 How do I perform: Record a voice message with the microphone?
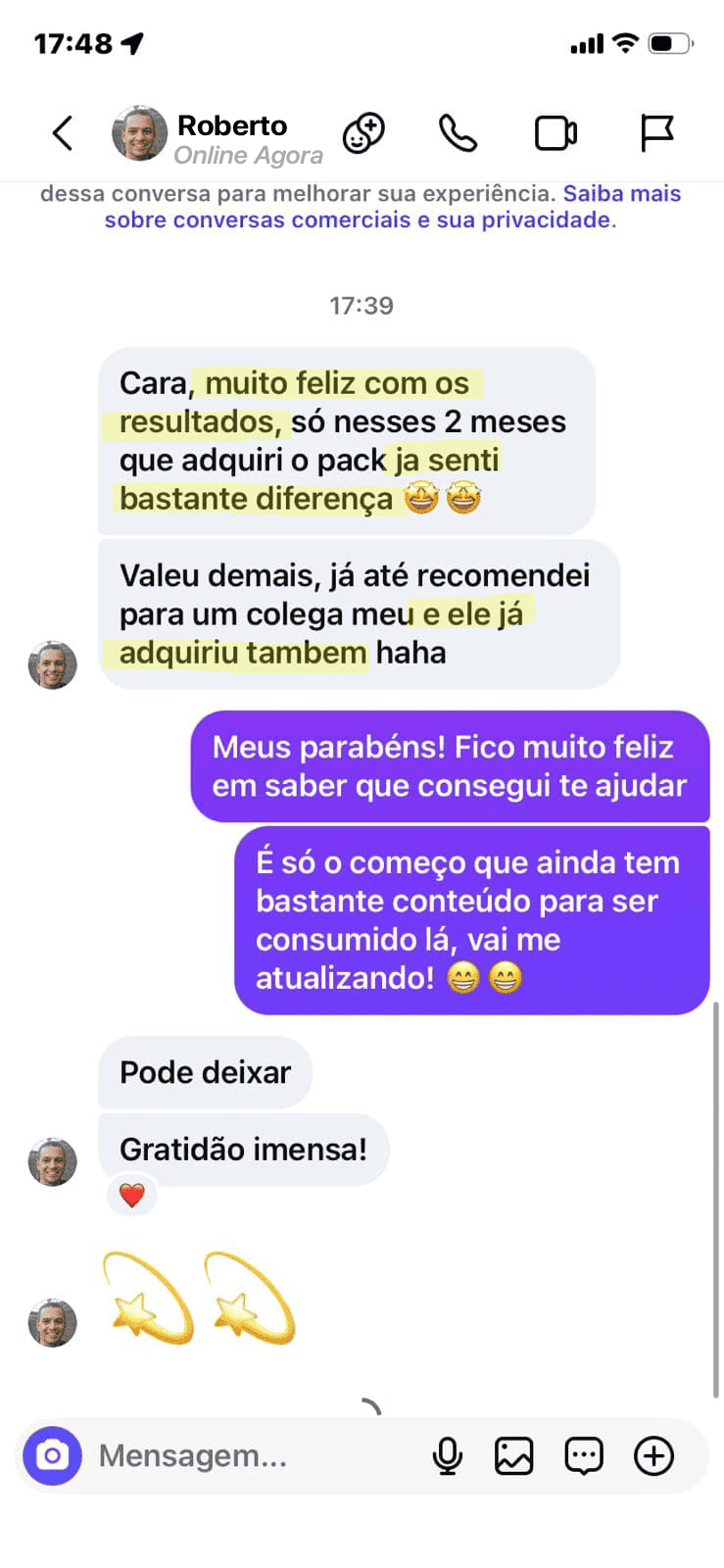(x=448, y=1455)
